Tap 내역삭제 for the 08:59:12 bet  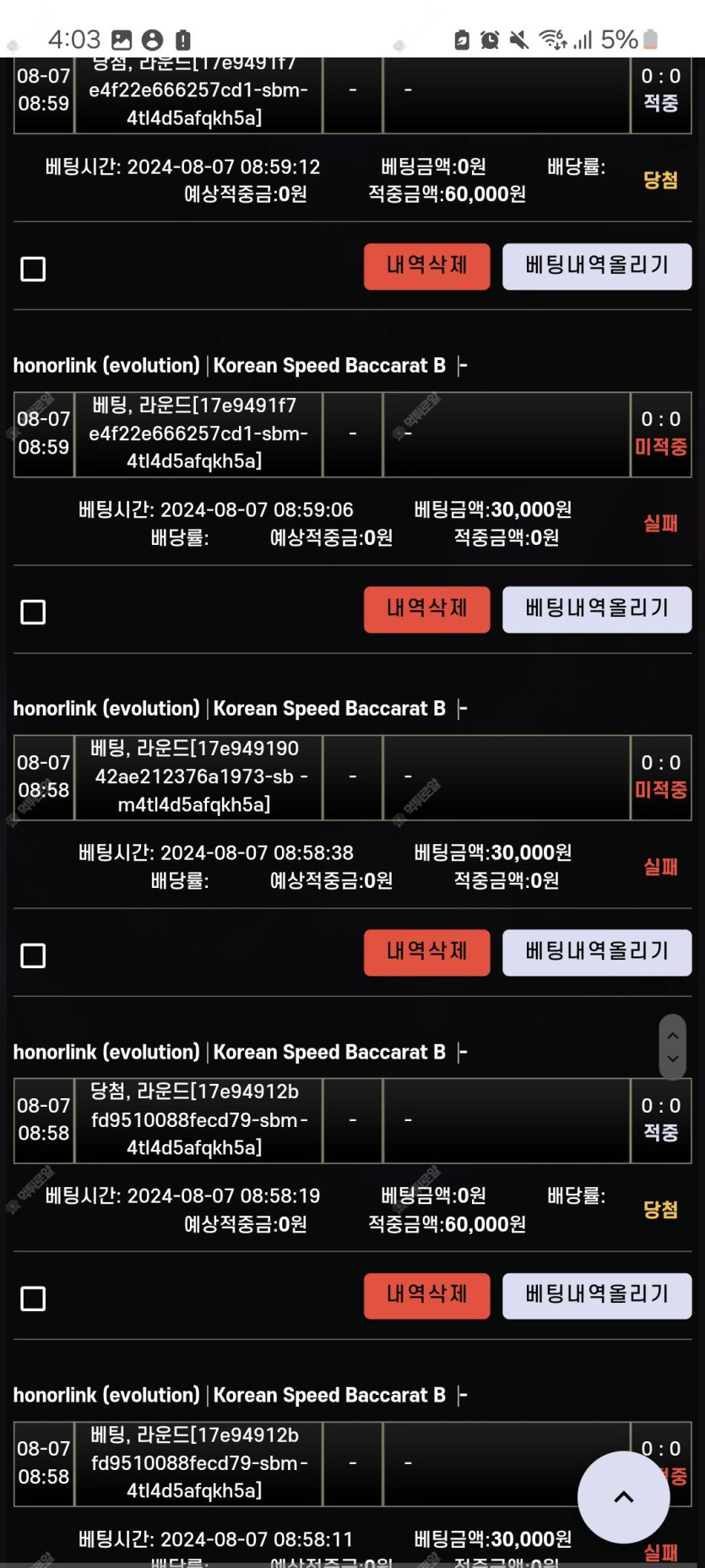pos(426,266)
